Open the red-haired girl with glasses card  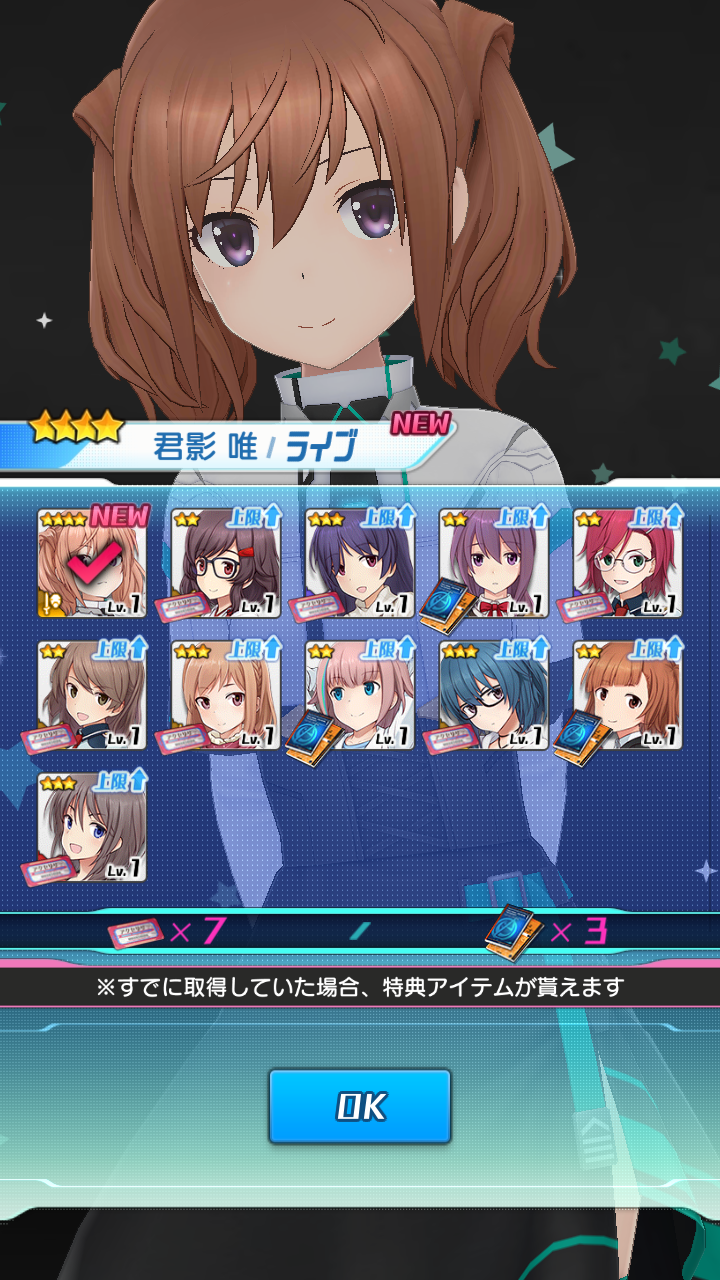[628, 563]
